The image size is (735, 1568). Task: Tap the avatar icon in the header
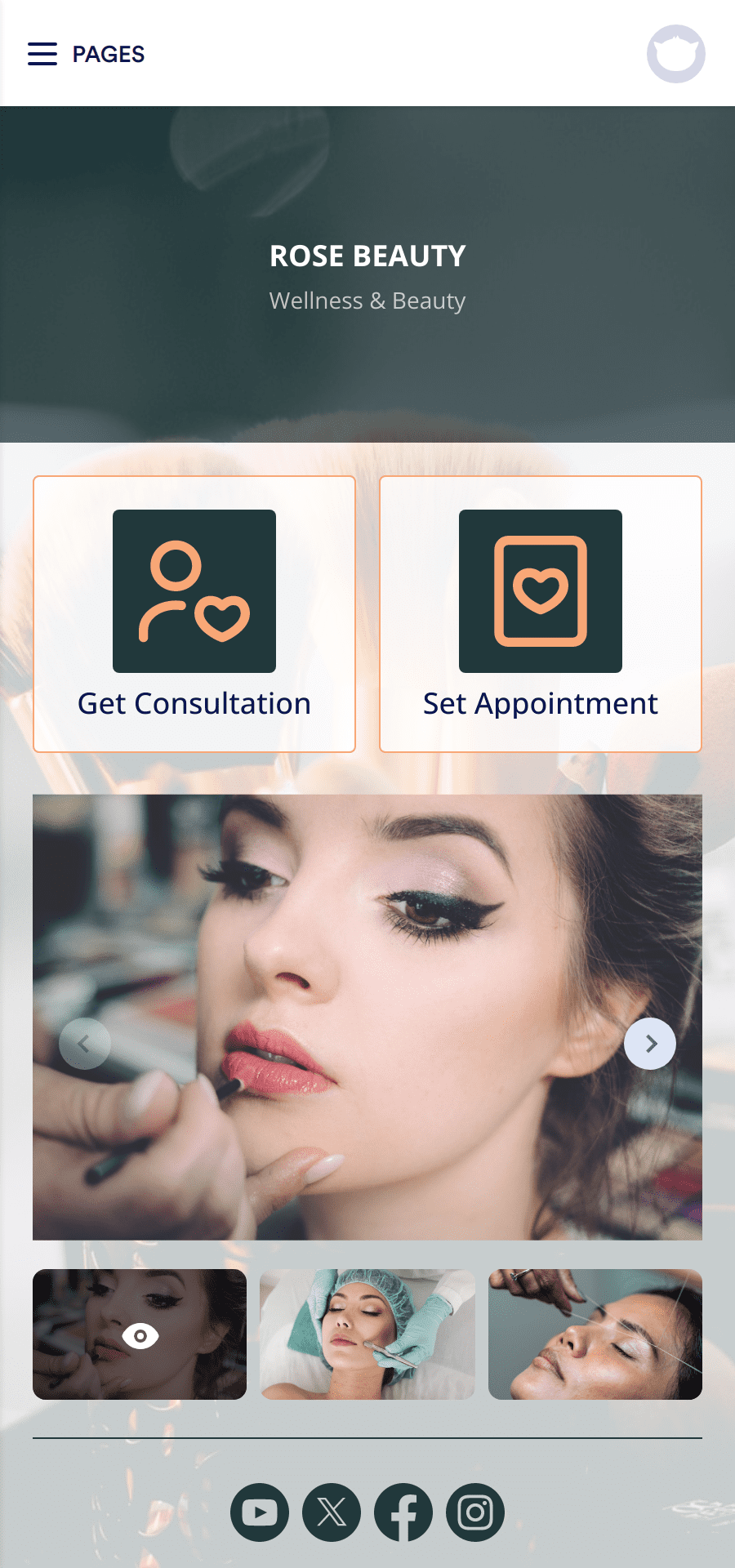[x=676, y=54]
